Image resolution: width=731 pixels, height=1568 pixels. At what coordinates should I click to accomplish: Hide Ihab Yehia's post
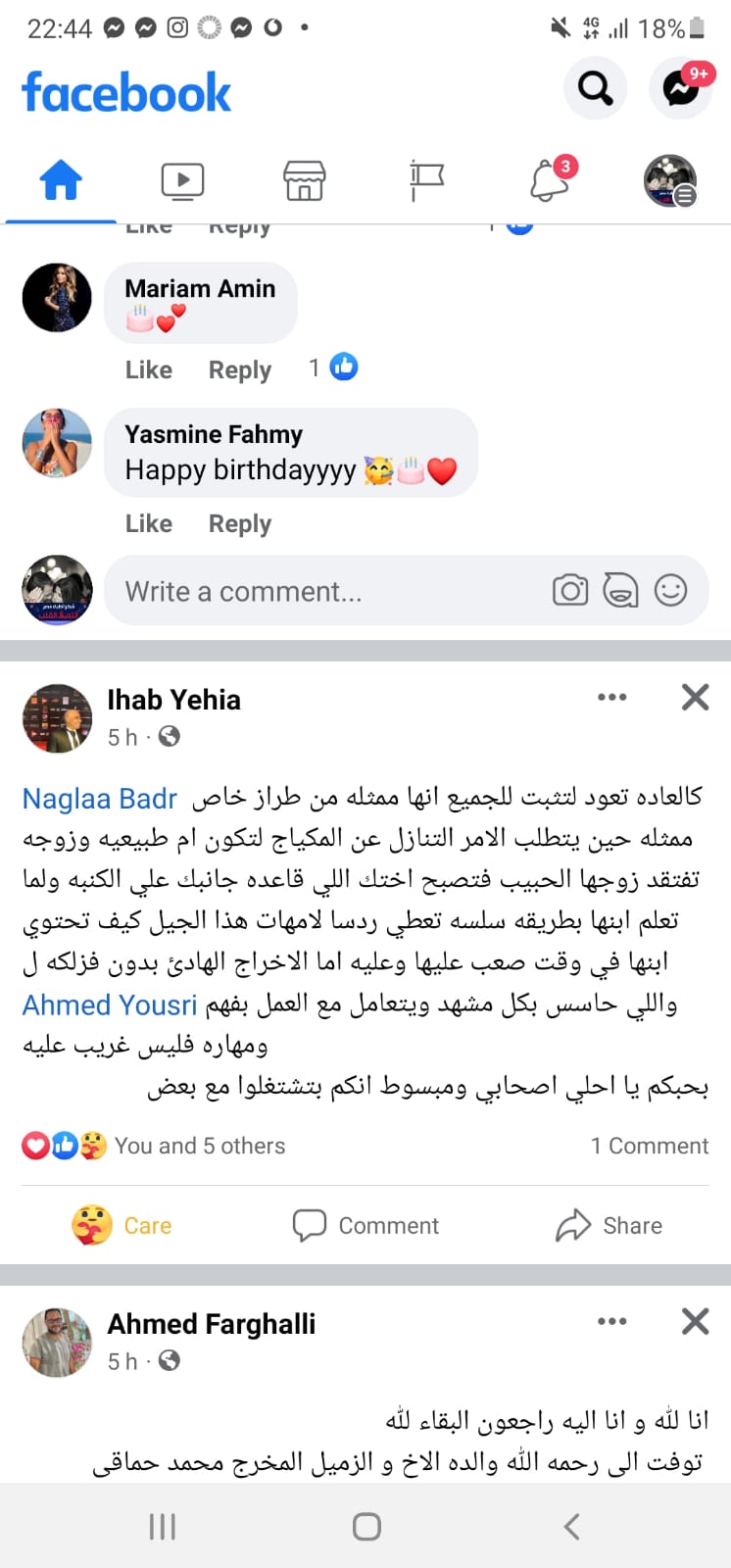(695, 697)
